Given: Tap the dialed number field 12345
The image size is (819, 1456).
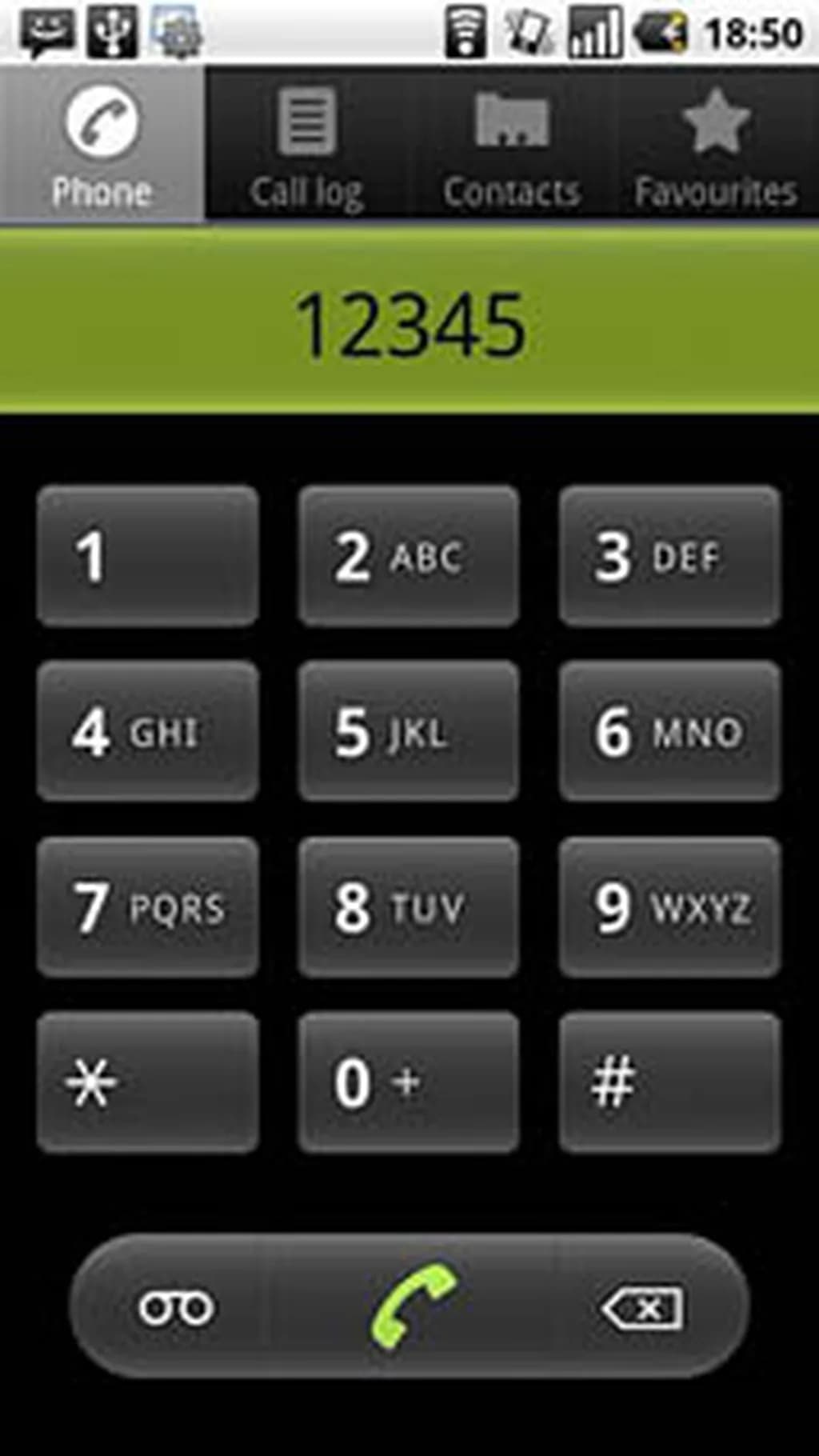Looking at the screenshot, I should tap(409, 324).
